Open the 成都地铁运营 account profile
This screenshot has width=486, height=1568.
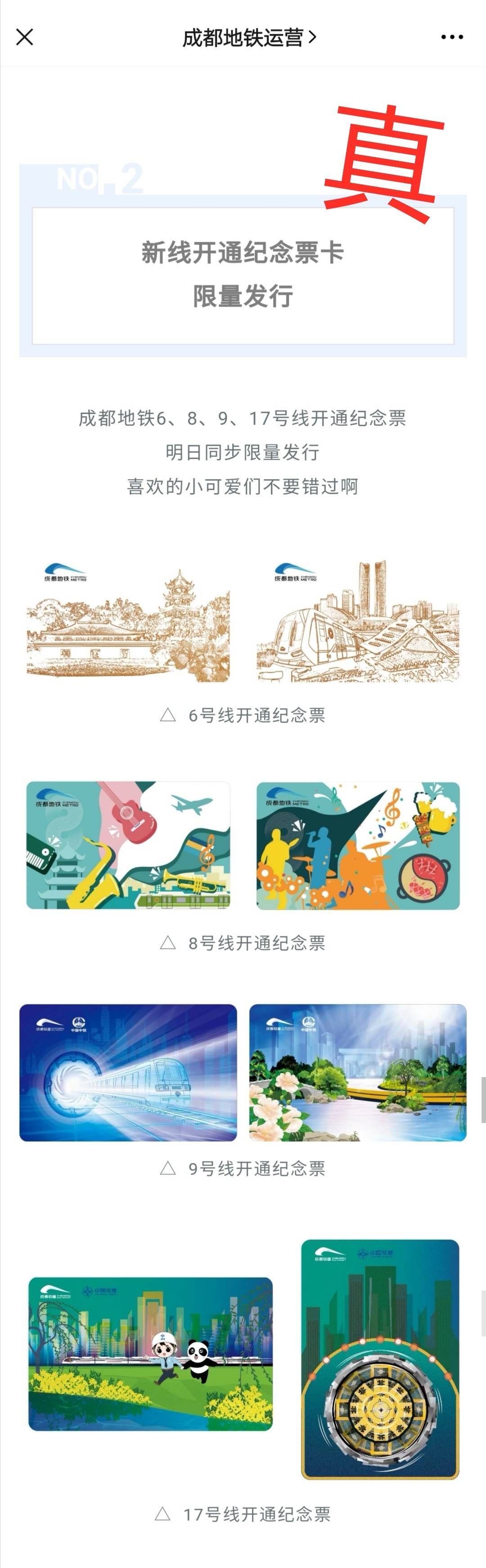[249, 38]
